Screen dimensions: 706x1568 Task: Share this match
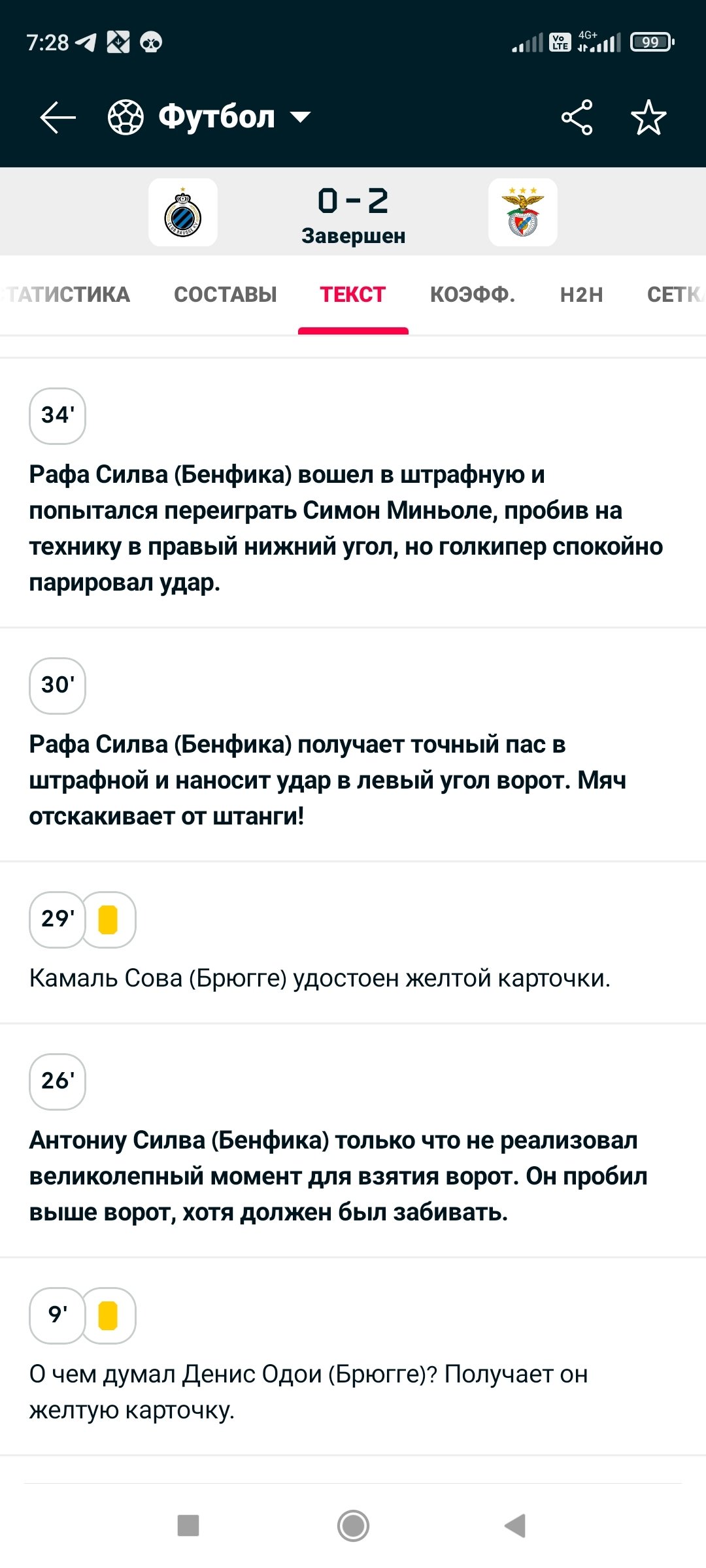point(577,118)
